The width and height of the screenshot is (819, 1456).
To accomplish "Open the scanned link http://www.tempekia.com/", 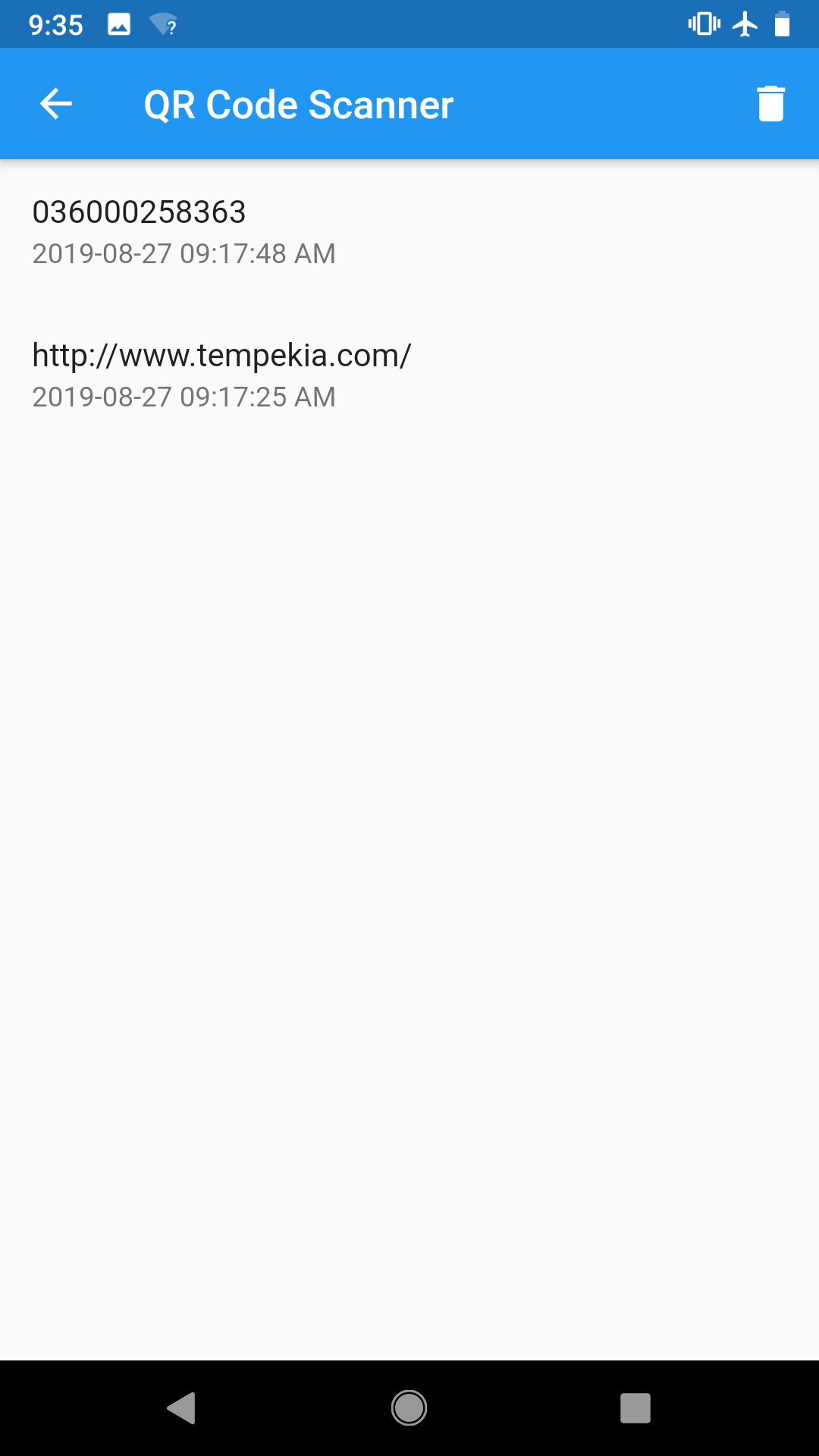I will click(221, 353).
